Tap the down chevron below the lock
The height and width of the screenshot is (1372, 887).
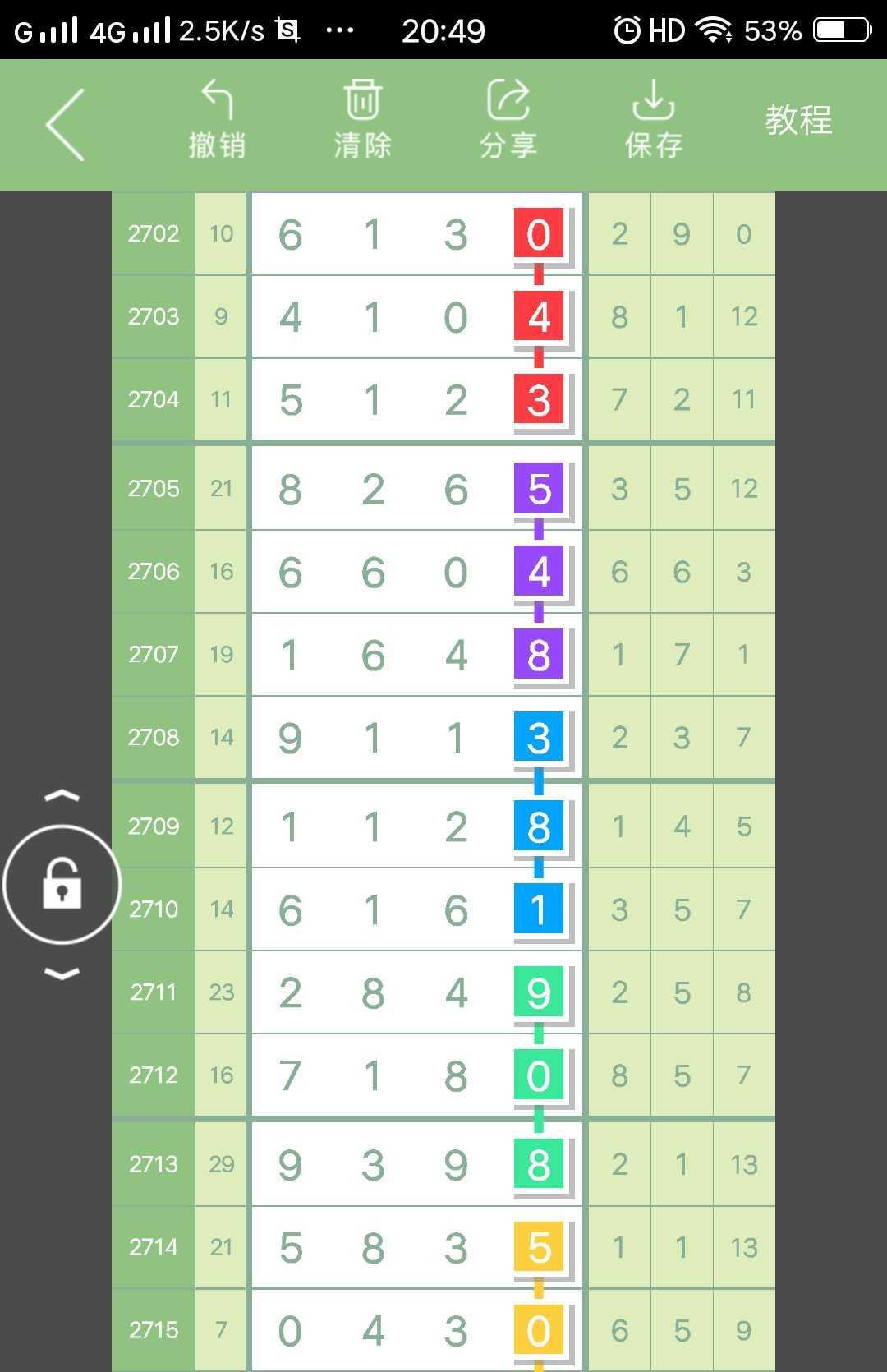[62, 974]
